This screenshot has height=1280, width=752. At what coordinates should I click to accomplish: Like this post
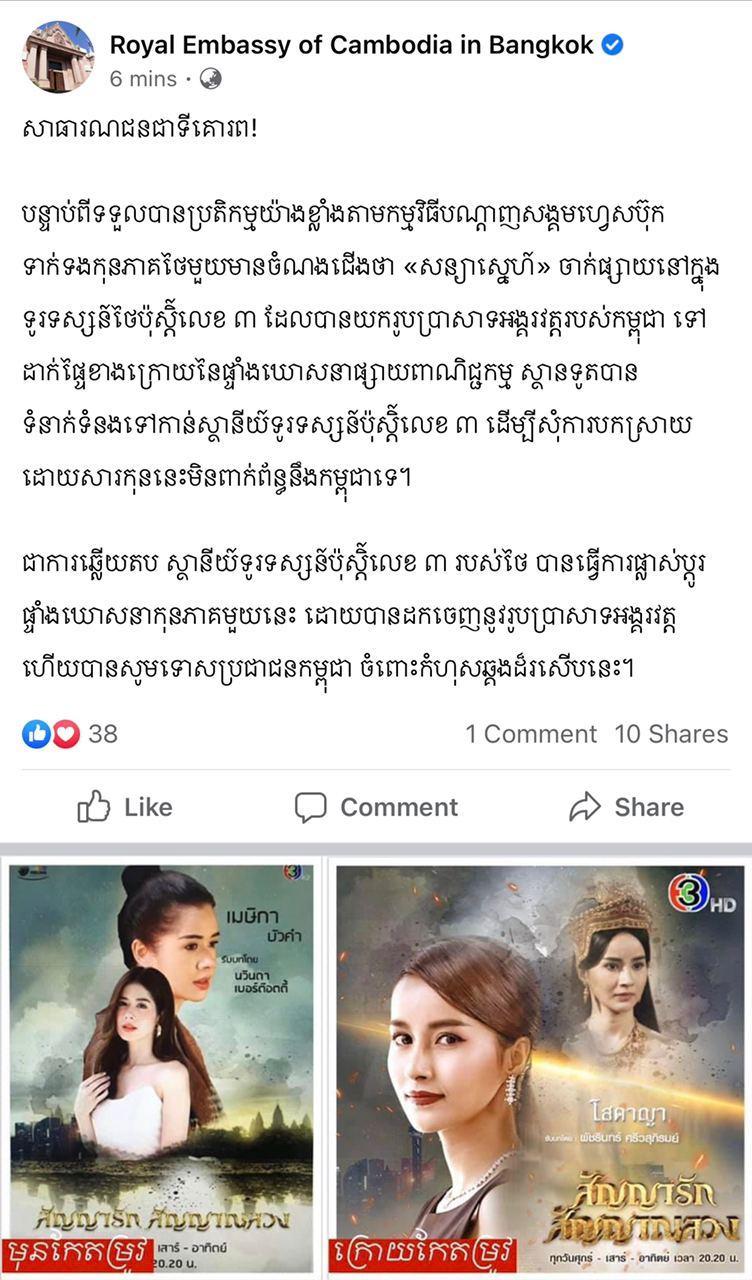125,807
